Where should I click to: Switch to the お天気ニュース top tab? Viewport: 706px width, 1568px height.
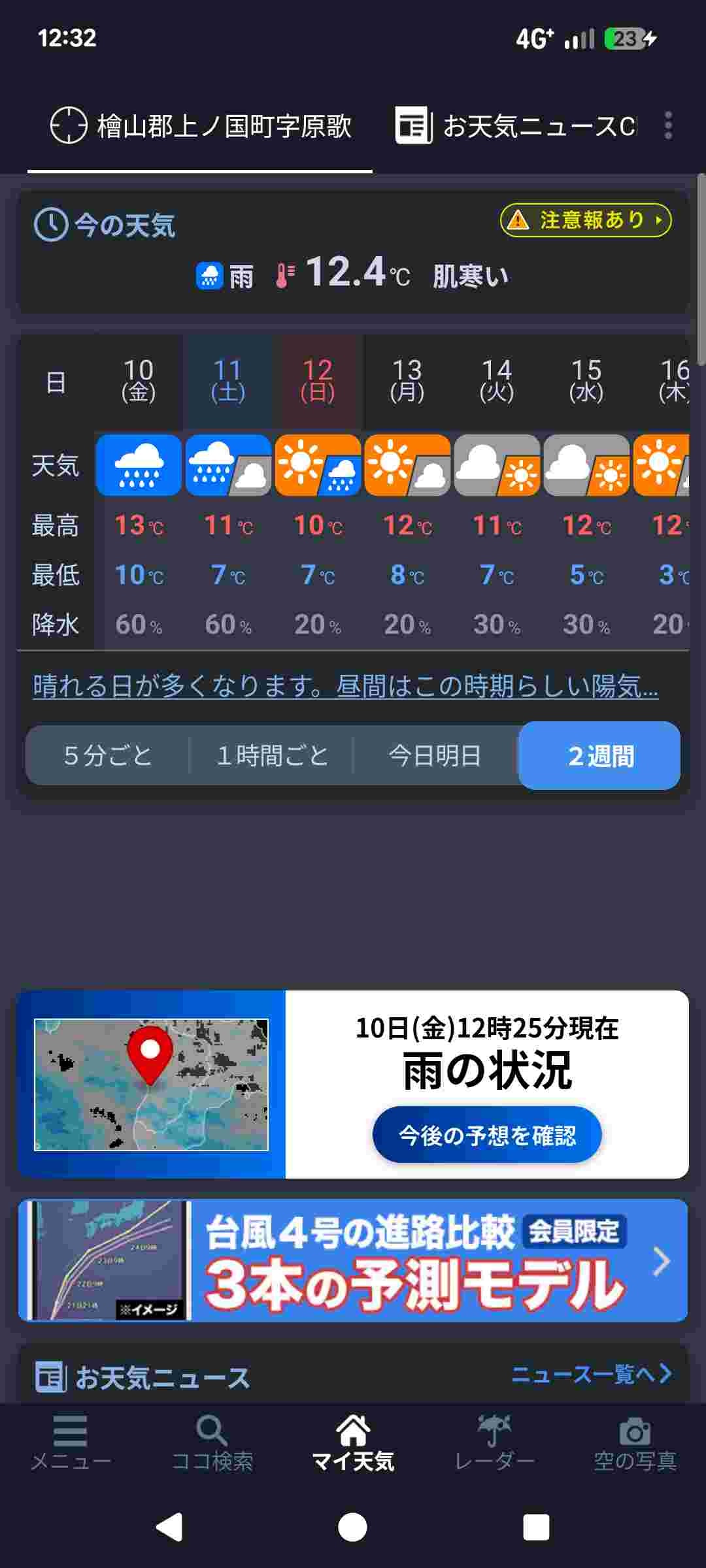click(516, 125)
